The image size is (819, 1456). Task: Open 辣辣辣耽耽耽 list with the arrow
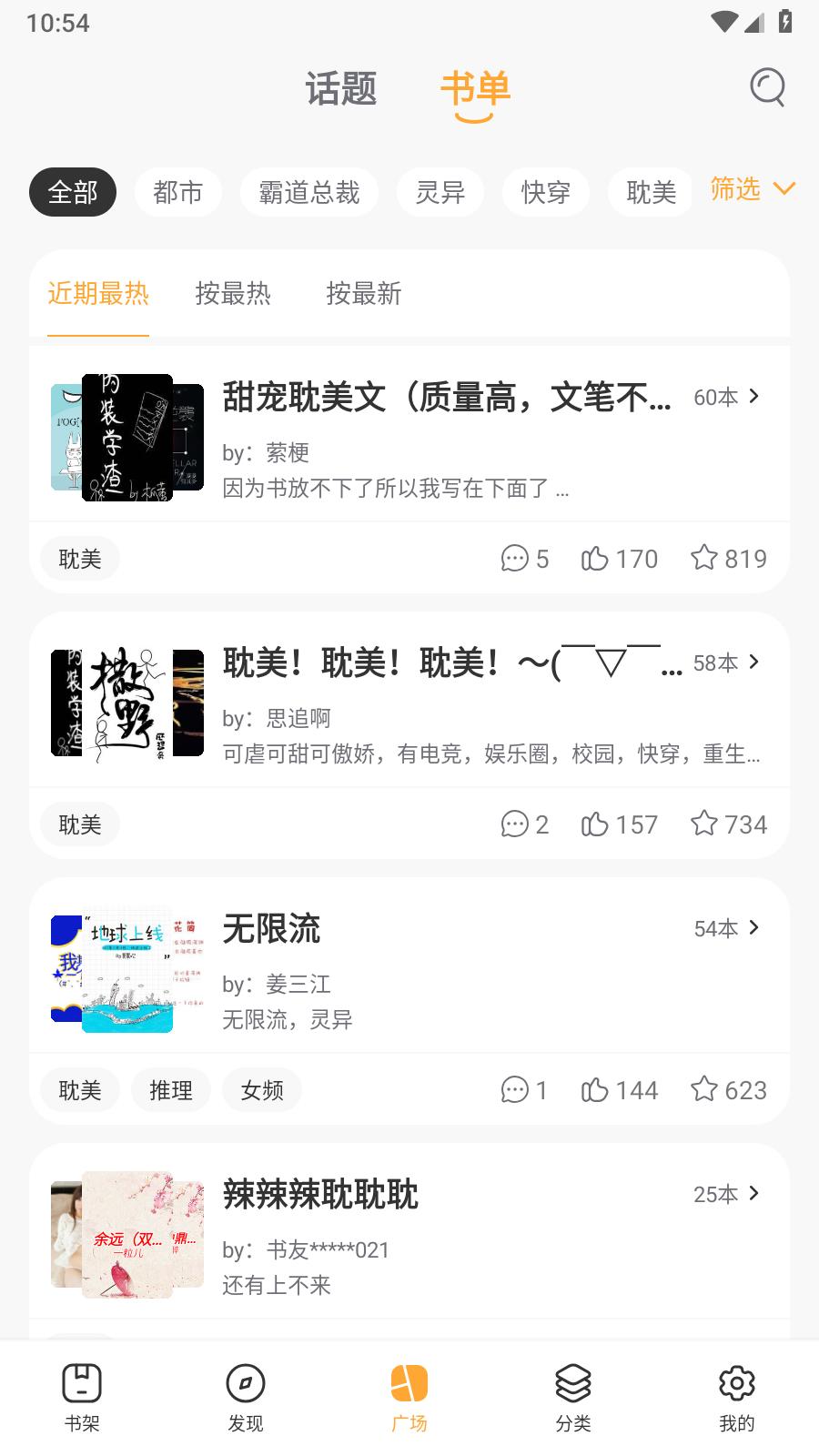point(753,1193)
